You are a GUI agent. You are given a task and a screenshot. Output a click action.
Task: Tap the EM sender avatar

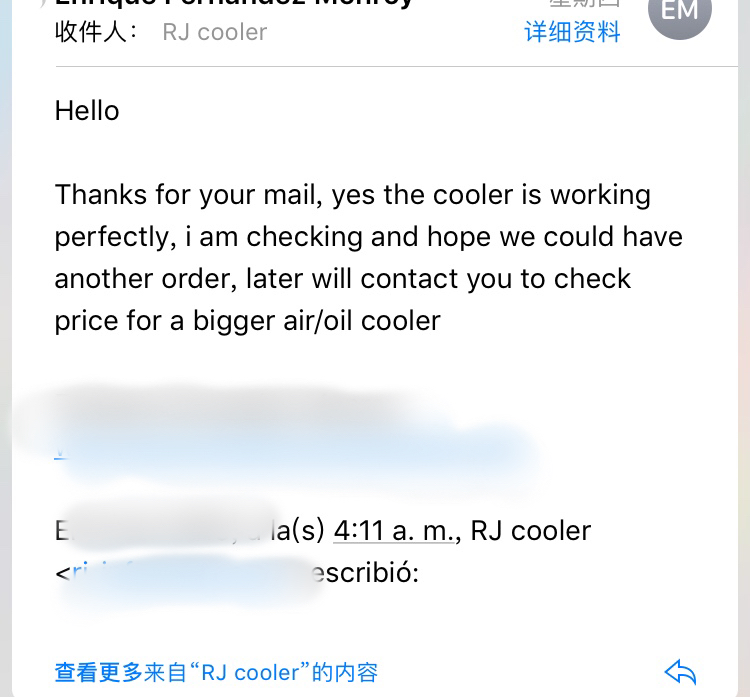point(680,12)
